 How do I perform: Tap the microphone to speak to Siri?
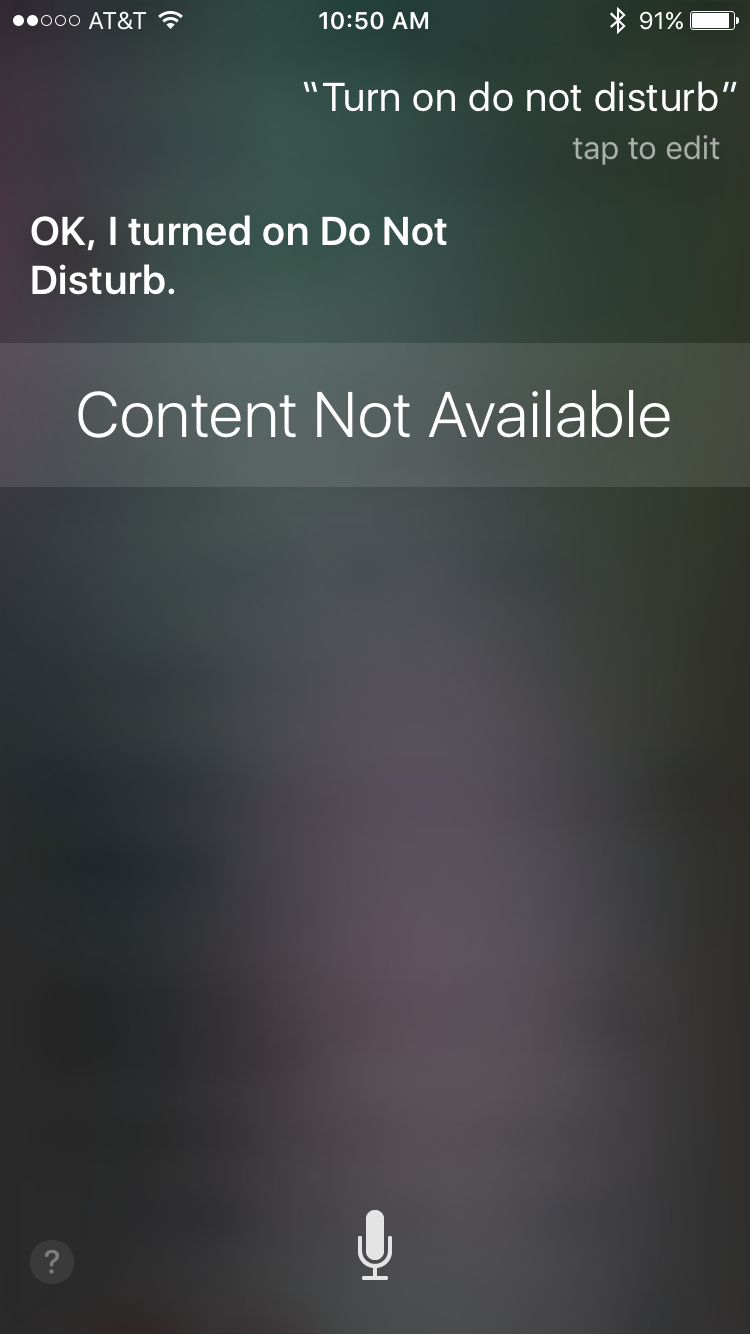coord(375,1244)
